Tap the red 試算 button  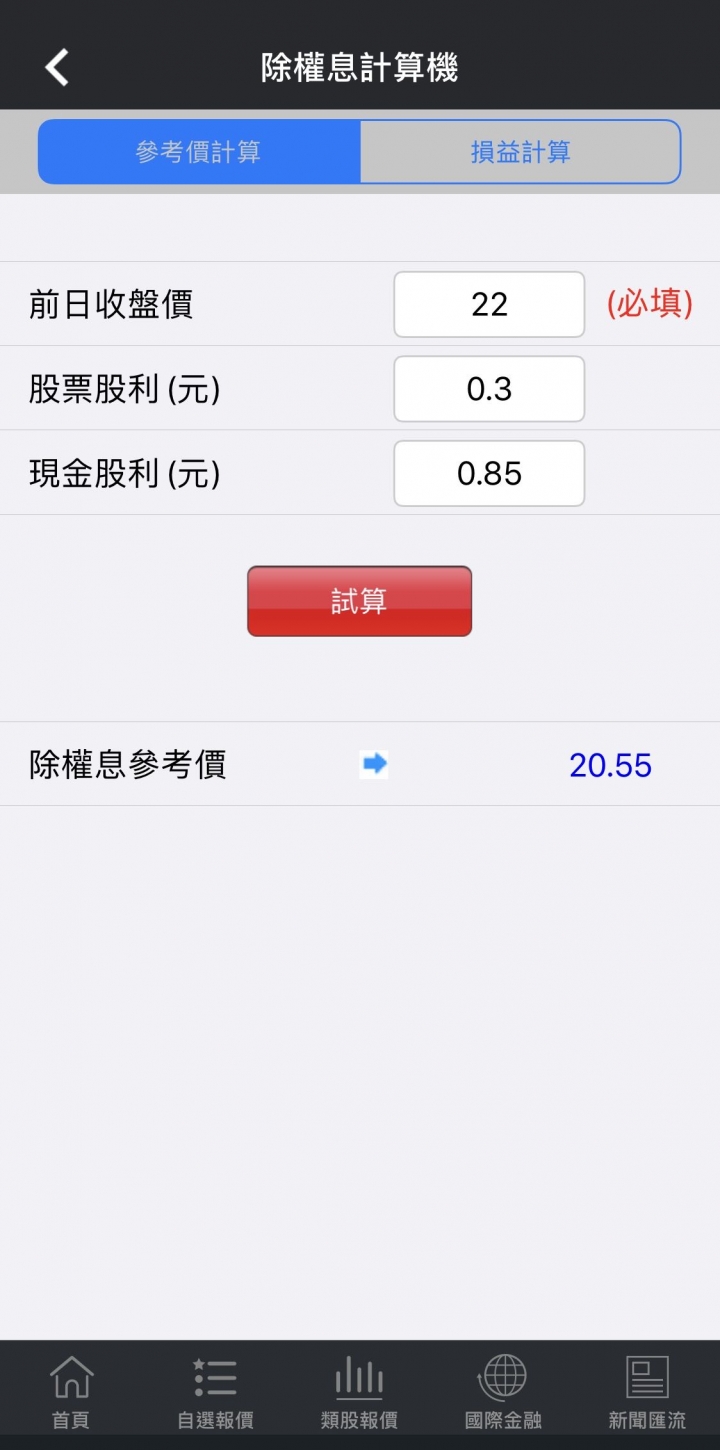pyautogui.click(x=359, y=601)
